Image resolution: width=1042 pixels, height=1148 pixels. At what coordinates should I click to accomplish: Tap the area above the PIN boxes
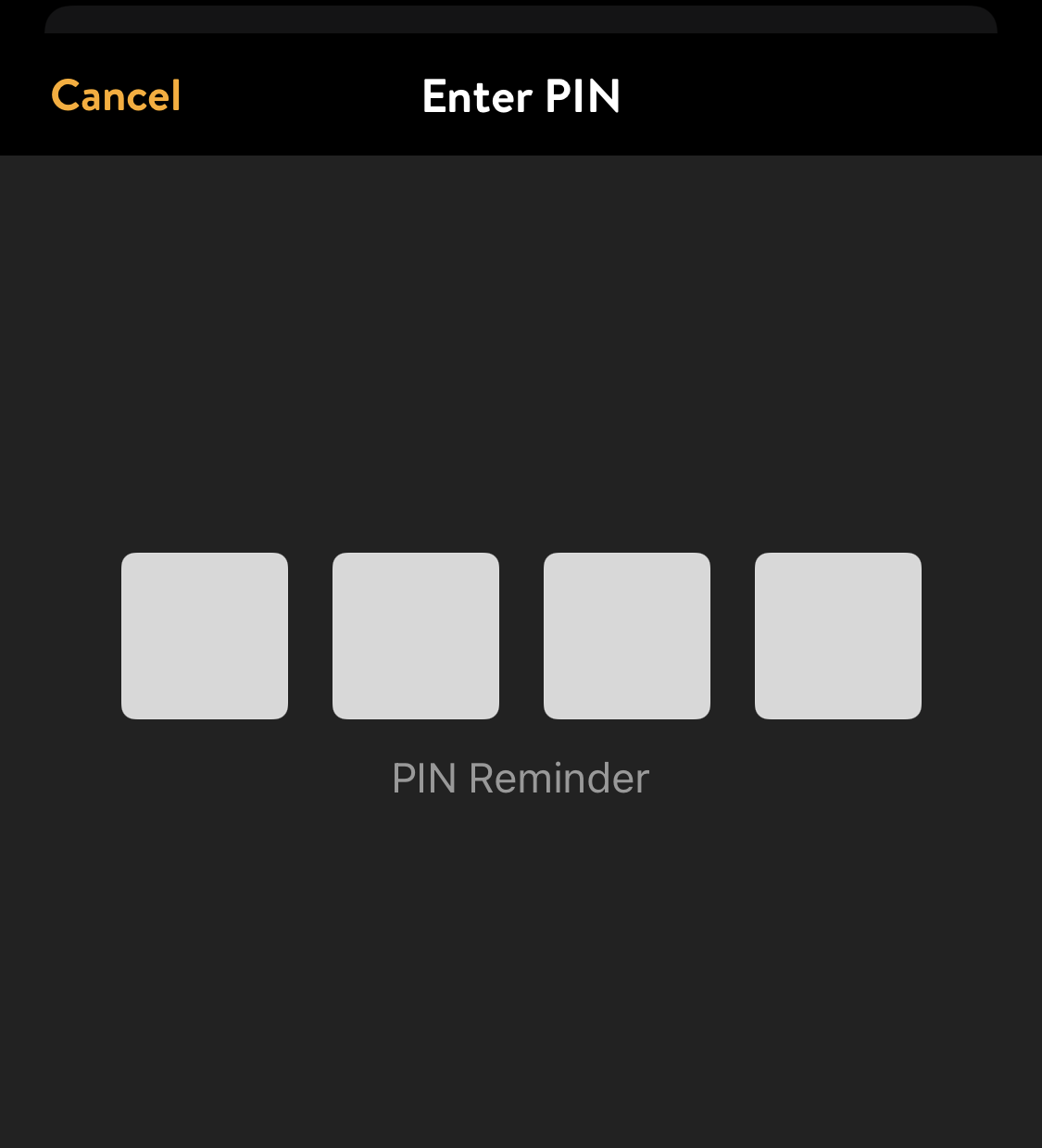pyautogui.click(x=521, y=370)
